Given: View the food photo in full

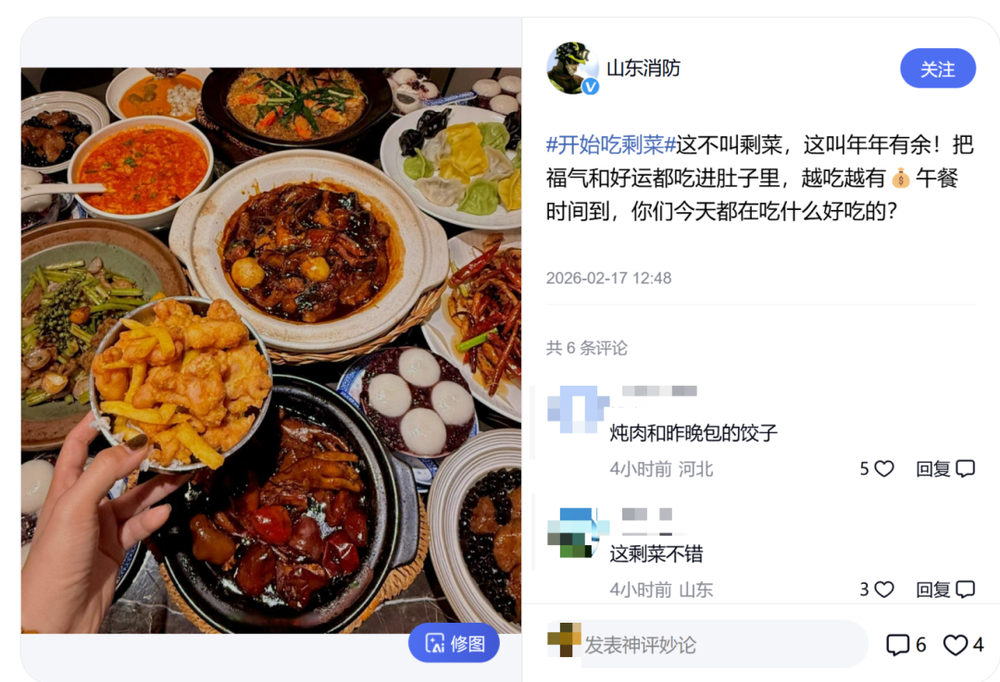Looking at the screenshot, I should 270,350.
